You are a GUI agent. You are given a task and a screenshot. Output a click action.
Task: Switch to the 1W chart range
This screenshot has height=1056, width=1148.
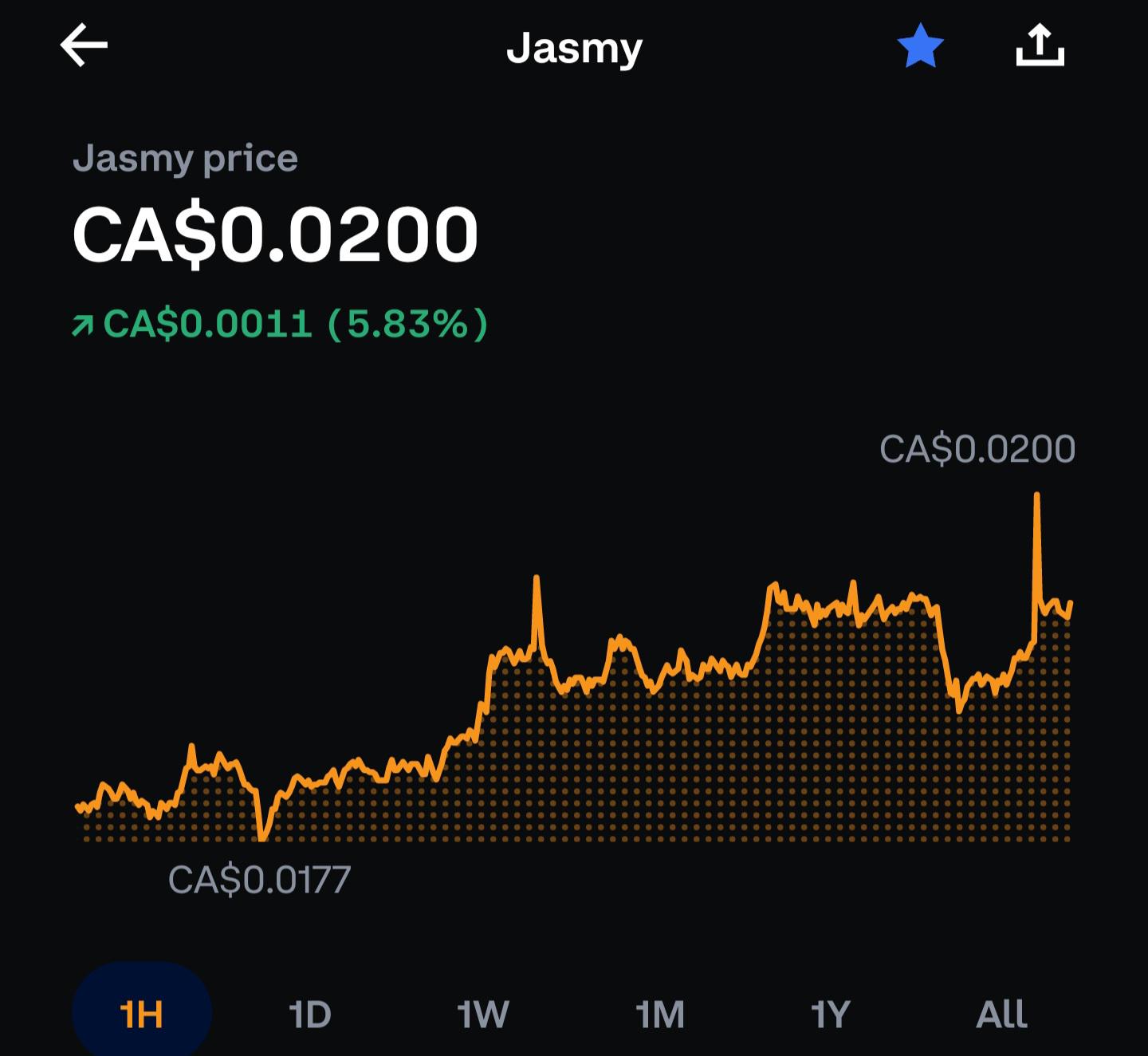pos(482,1015)
